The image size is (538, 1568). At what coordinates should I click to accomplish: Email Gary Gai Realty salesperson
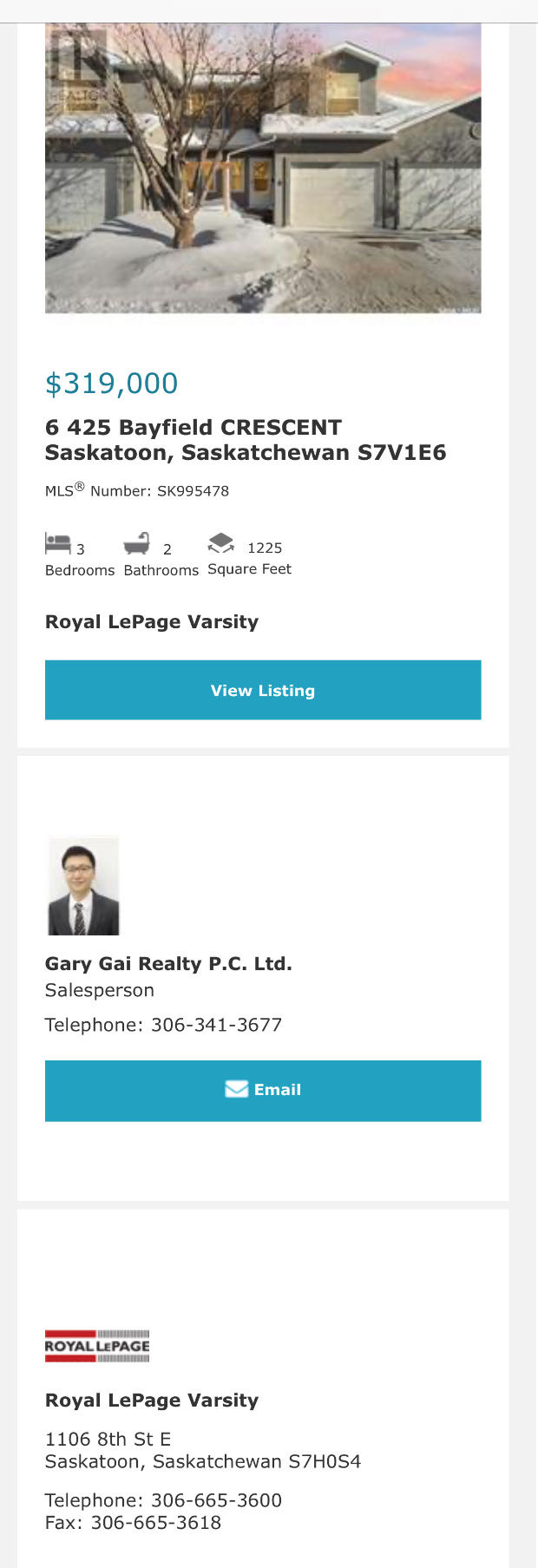(x=263, y=1090)
